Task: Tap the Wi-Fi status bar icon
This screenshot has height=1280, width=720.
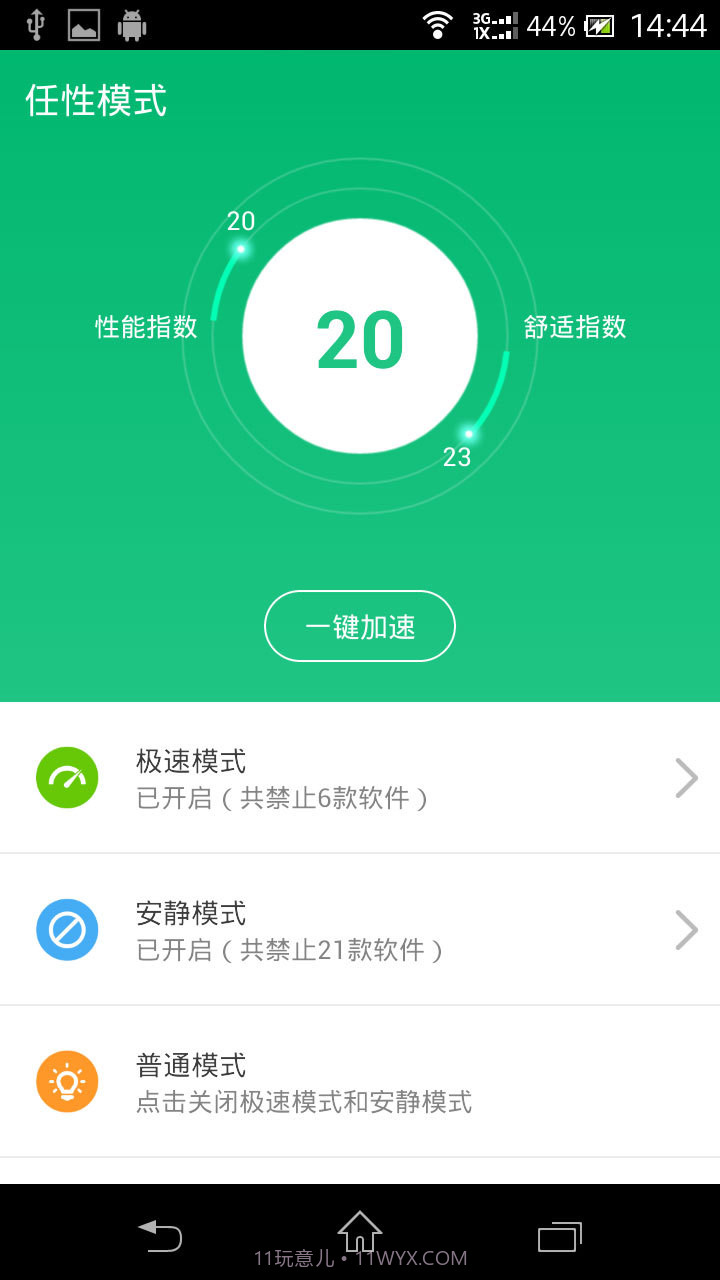Action: point(439,22)
